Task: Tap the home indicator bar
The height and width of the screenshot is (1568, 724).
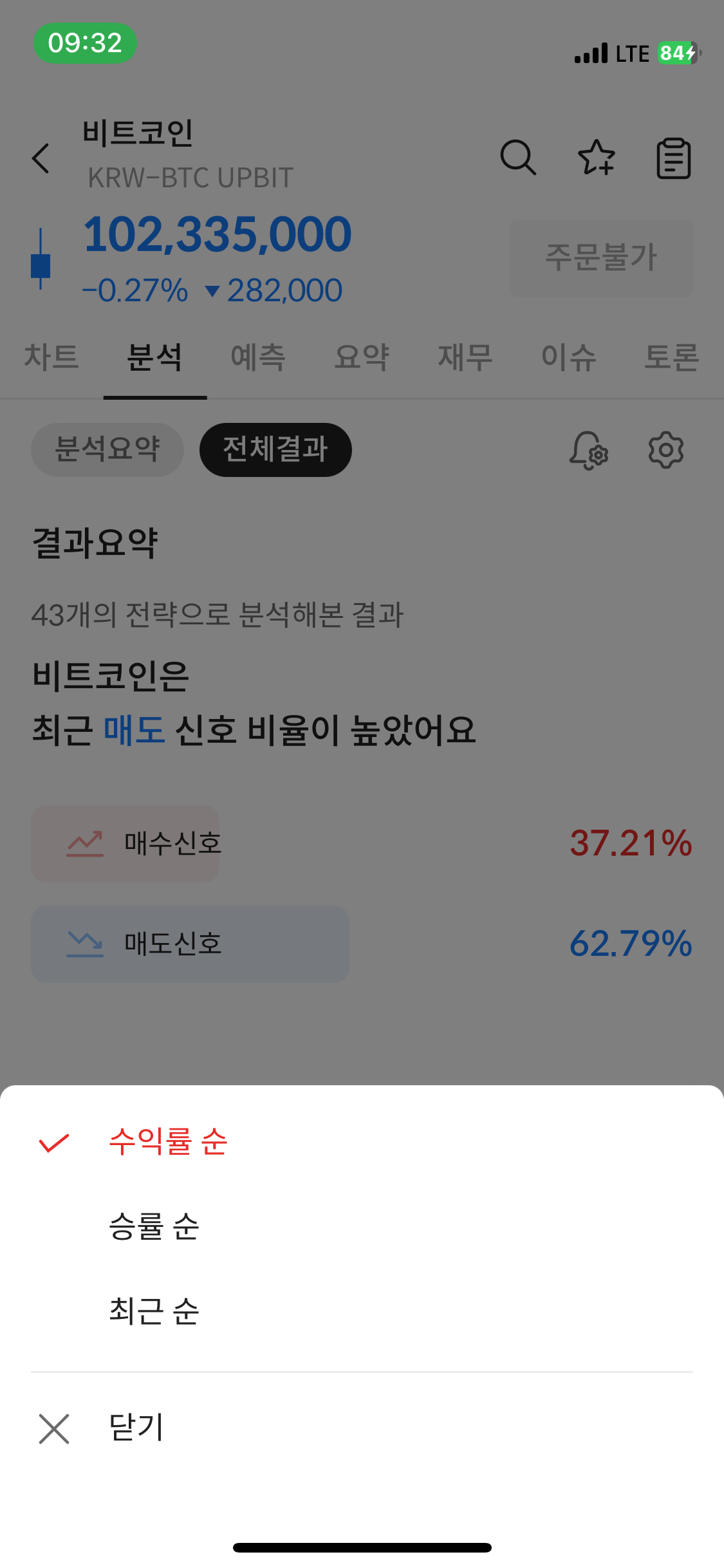Action: (362, 1547)
